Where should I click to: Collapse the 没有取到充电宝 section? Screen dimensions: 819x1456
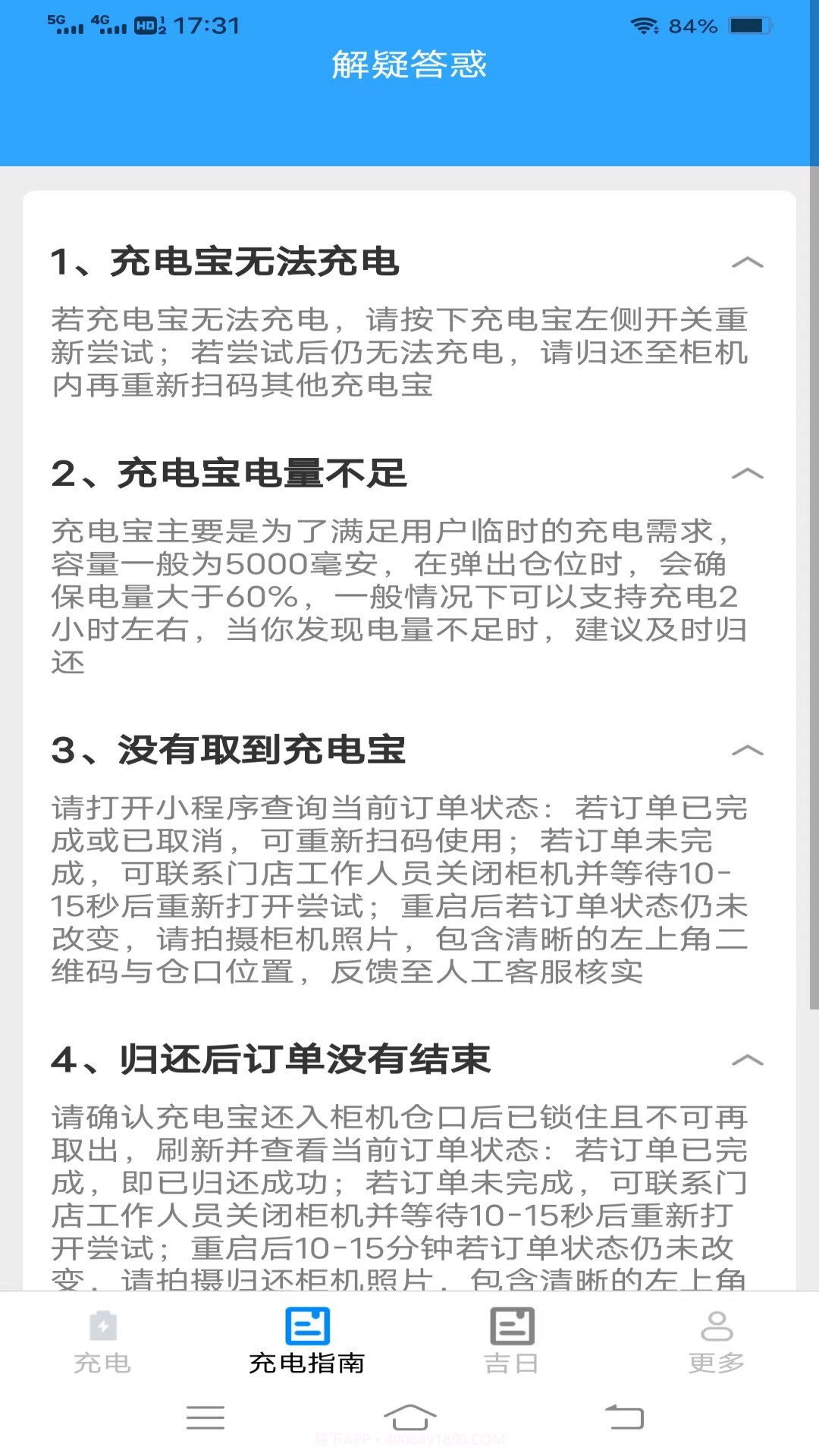(x=749, y=751)
